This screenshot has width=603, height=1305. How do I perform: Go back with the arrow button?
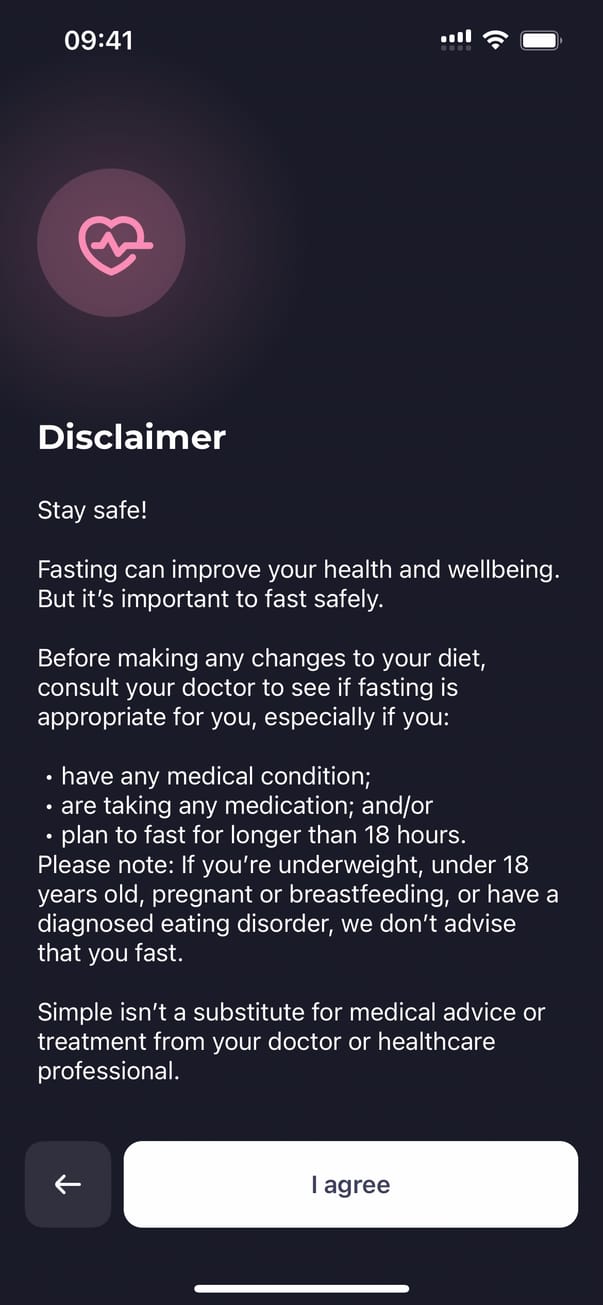click(x=68, y=1184)
